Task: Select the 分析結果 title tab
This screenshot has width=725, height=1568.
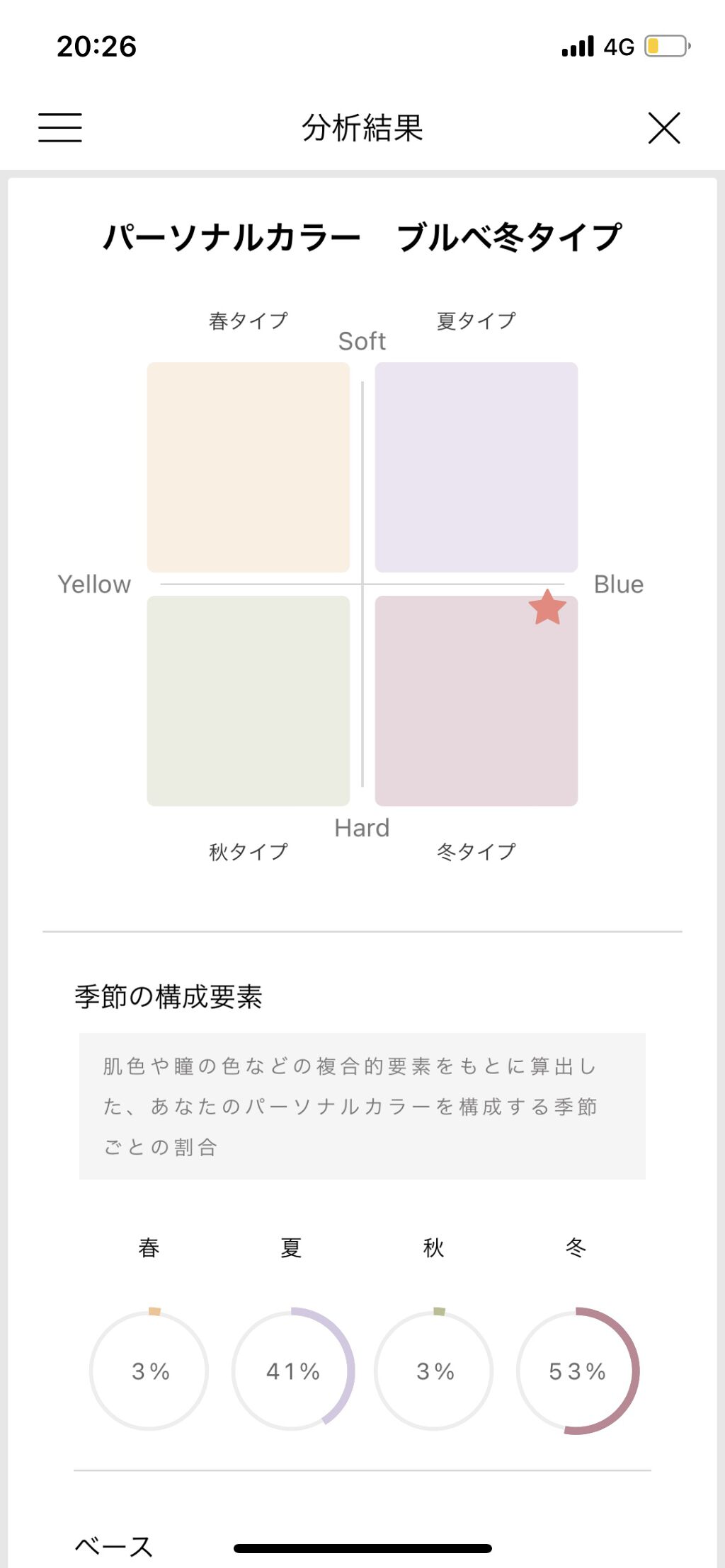Action: click(x=362, y=128)
